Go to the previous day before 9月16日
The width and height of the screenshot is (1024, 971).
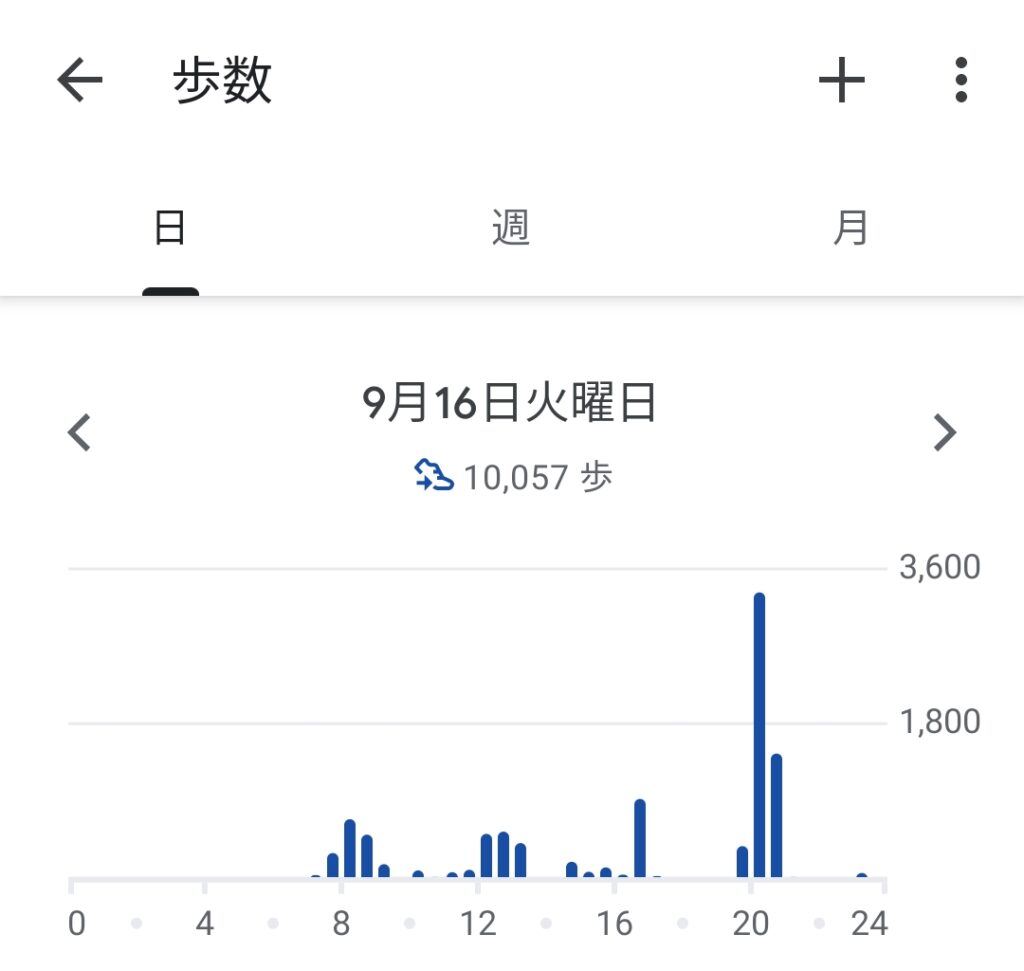click(x=79, y=433)
